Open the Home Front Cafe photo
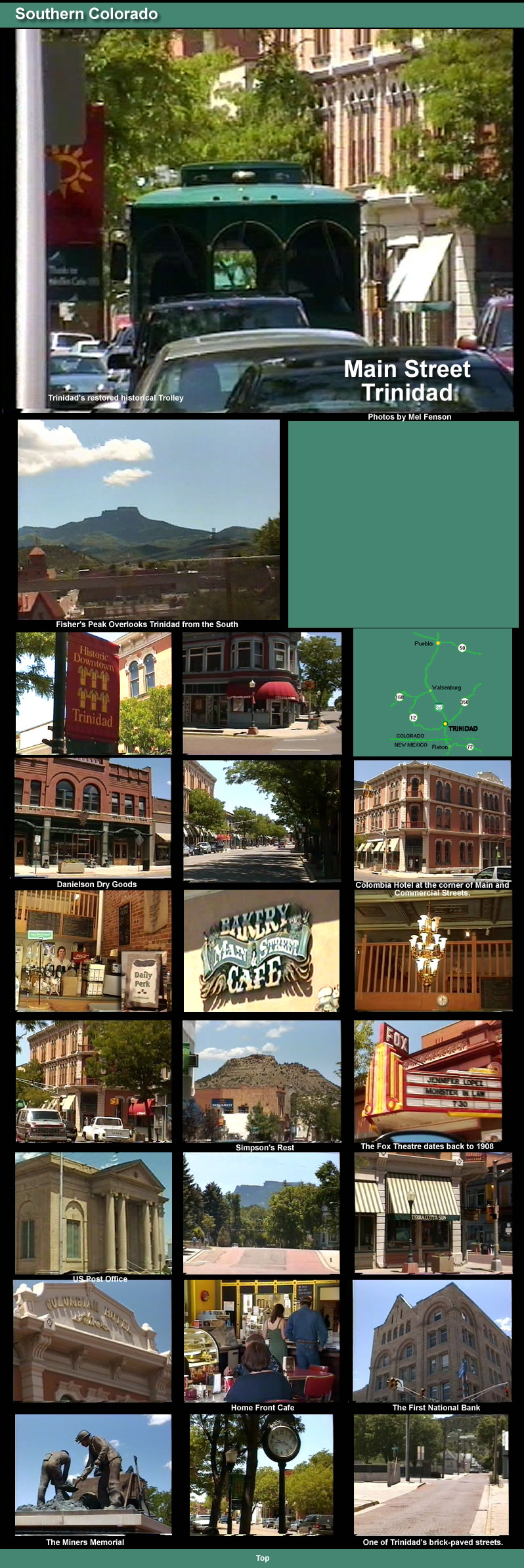This screenshot has height=1568, width=524. [x=261, y=1340]
